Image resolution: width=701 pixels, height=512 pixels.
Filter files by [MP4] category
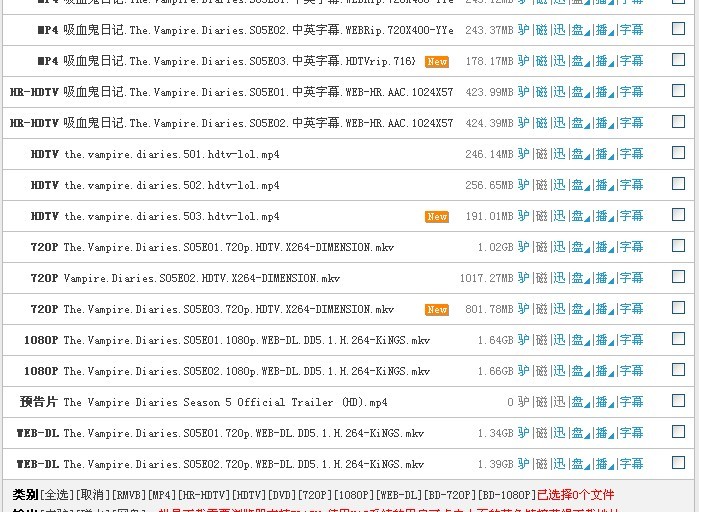click(x=163, y=495)
